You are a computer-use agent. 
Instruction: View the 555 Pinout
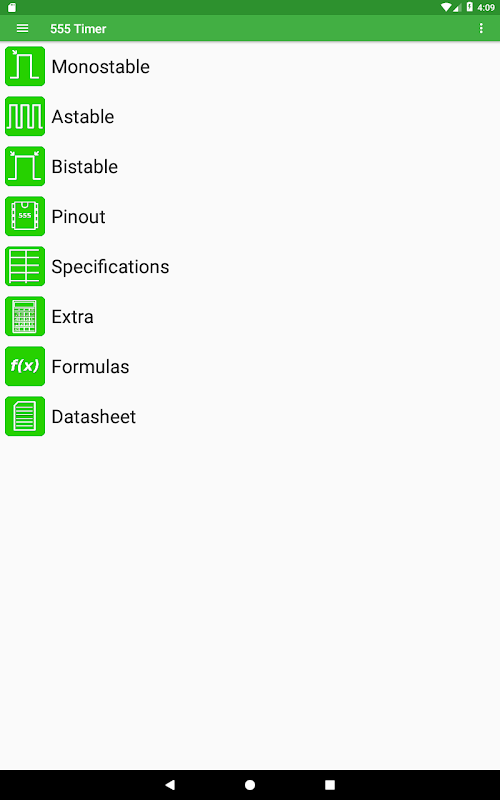click(x=250, y=216)
